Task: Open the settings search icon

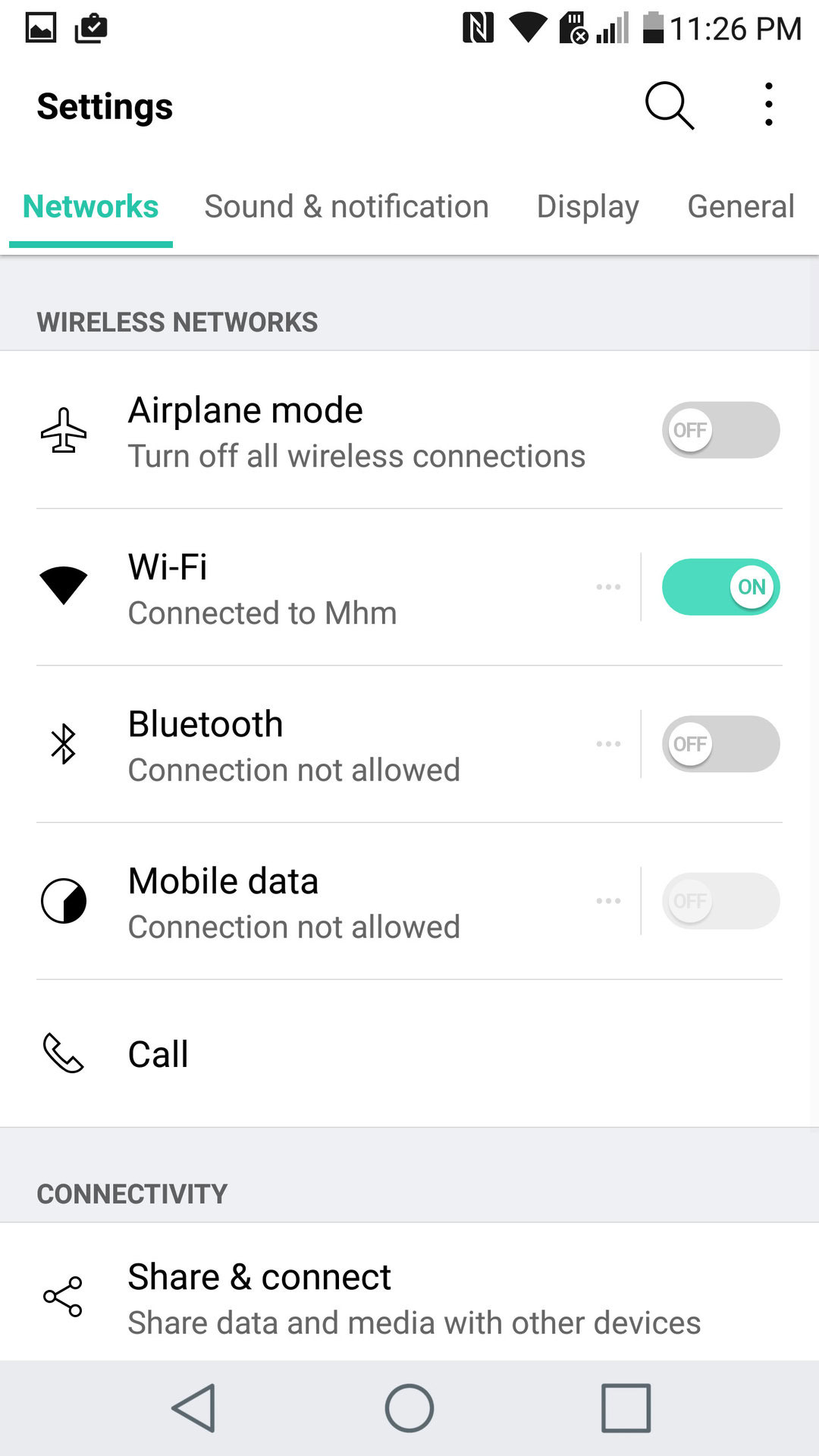Action: point(669,105)
